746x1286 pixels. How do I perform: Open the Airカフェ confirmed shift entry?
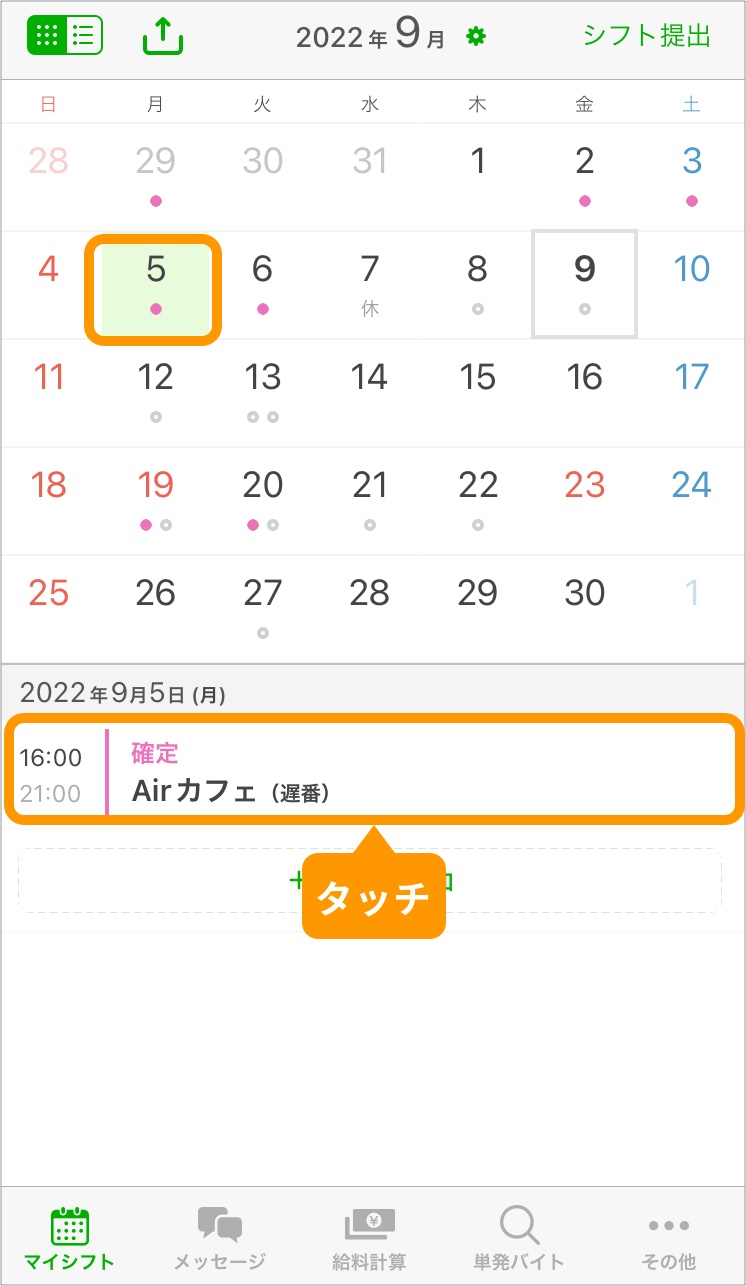[373, 770]
